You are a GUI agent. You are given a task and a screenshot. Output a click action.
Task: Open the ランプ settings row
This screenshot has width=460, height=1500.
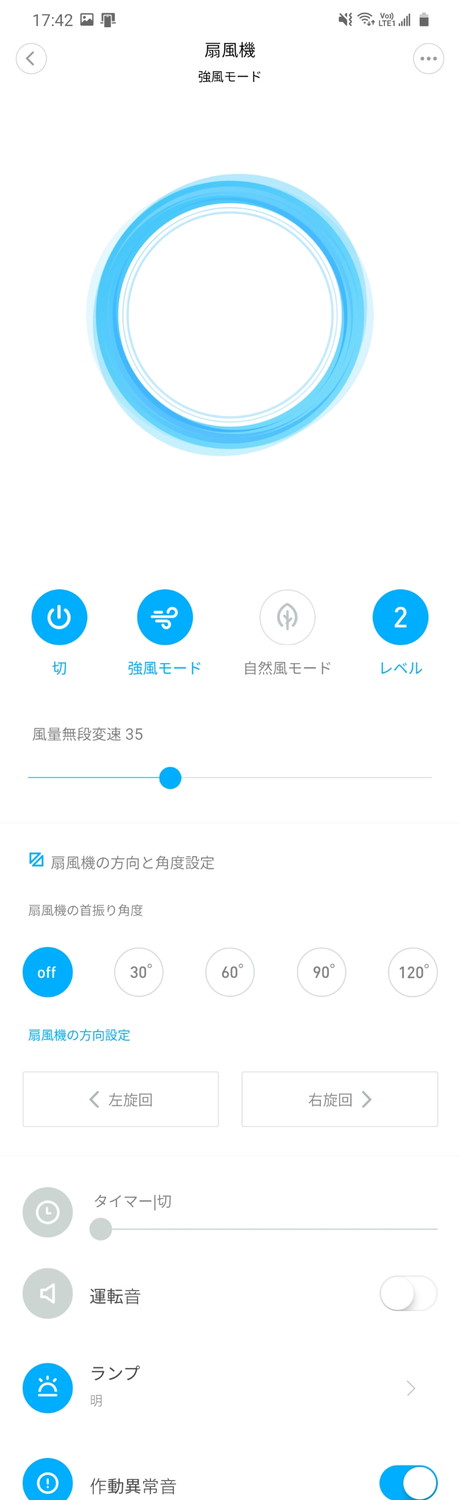click(230, 1388)
